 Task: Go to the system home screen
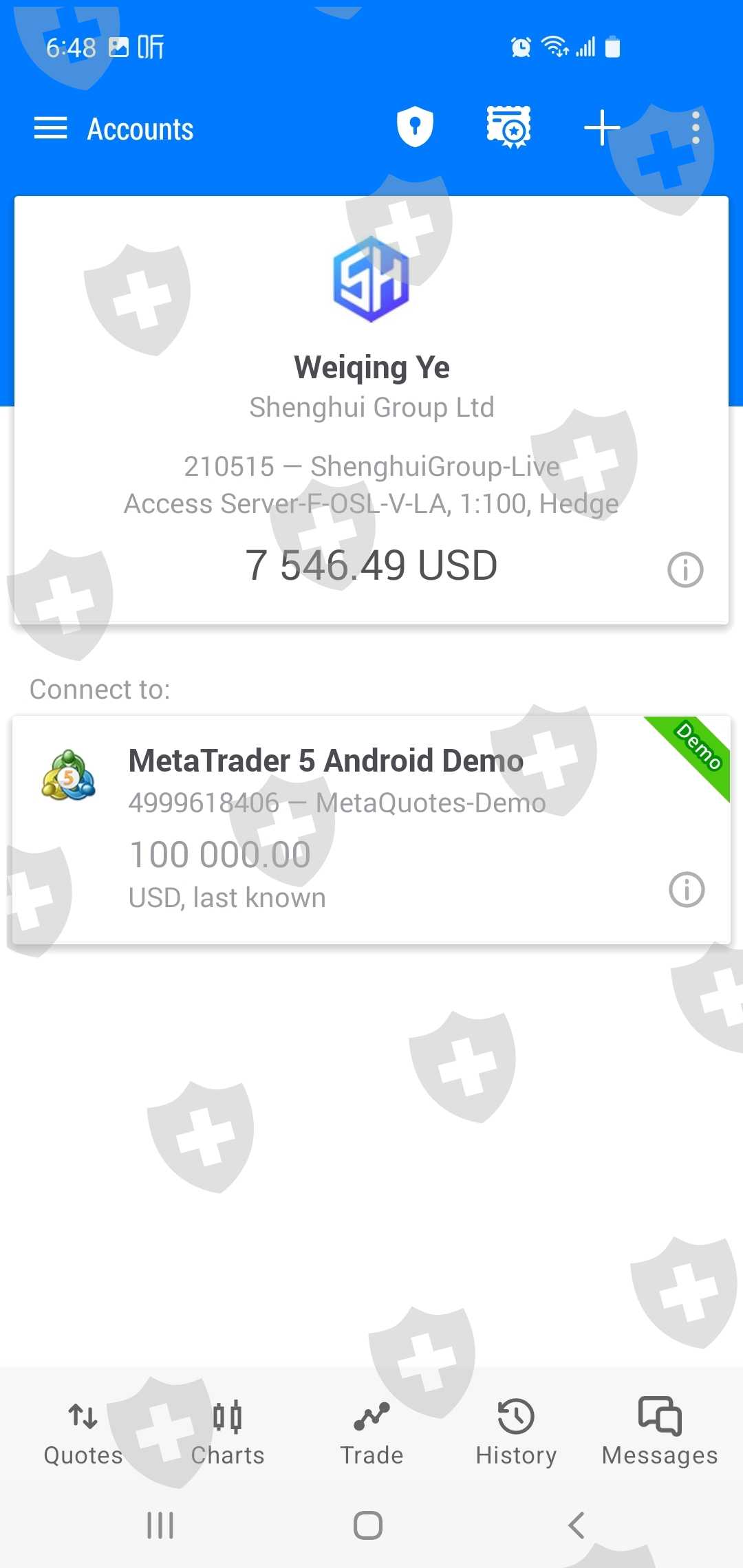(368, 1525)
